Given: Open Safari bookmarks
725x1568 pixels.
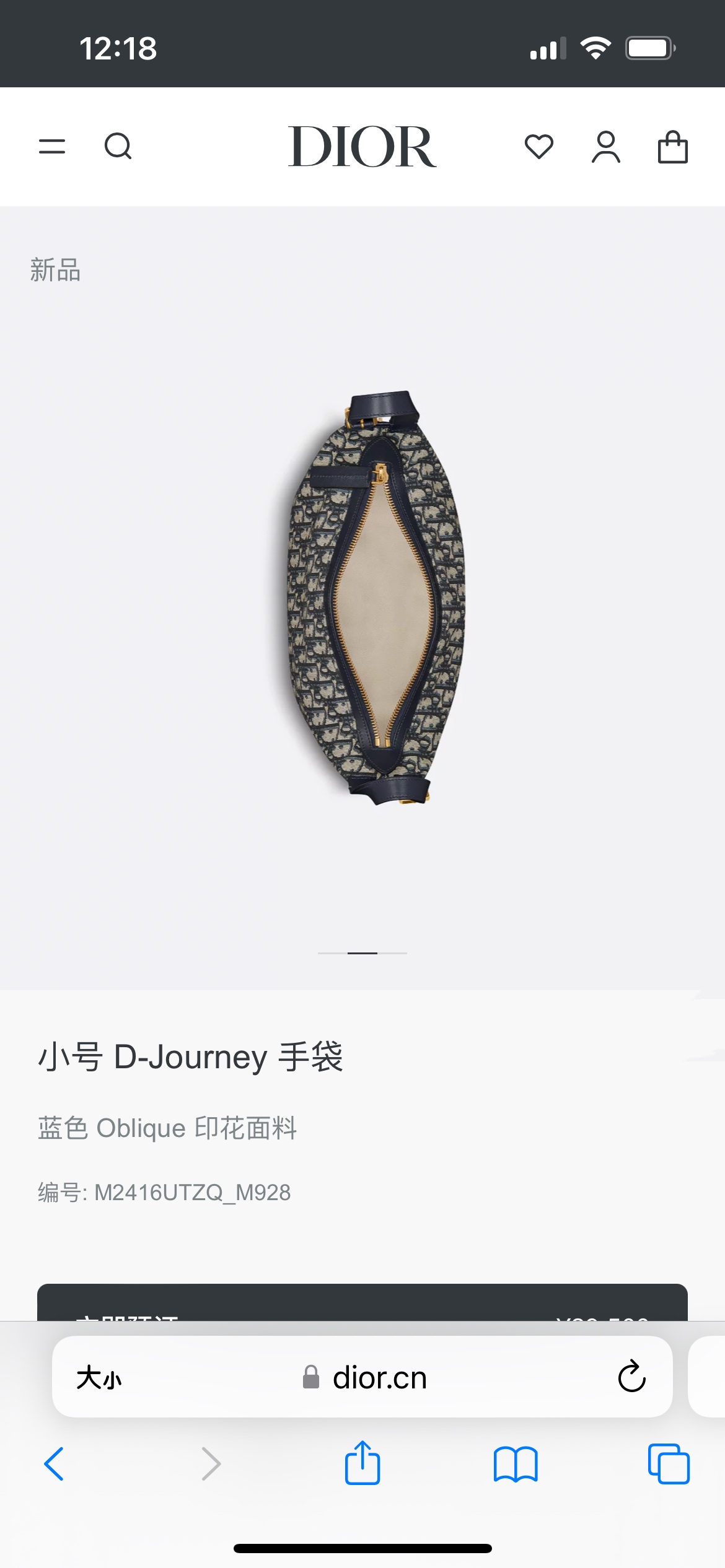Looking at the screenshot, I should coord(516,1465).
